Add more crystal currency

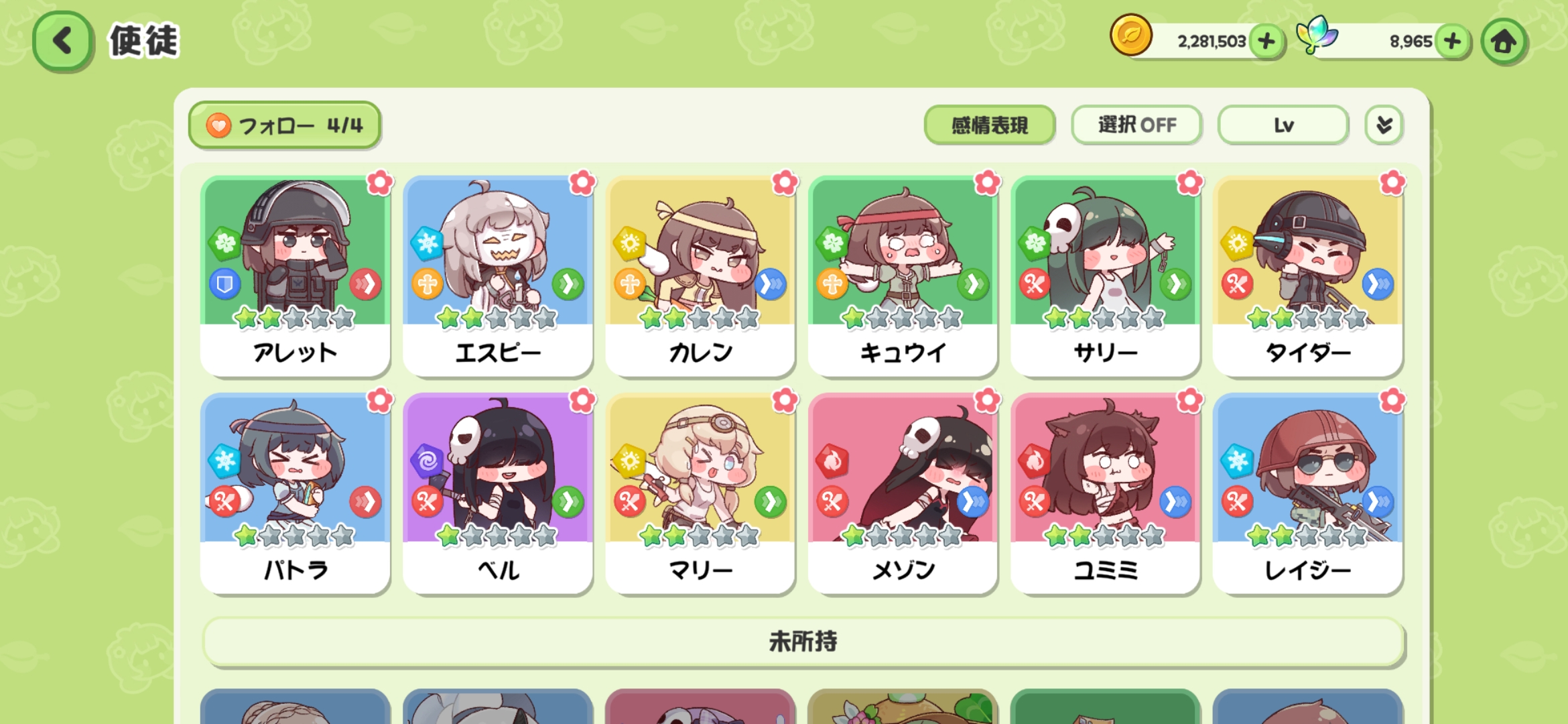(1452, 42)
